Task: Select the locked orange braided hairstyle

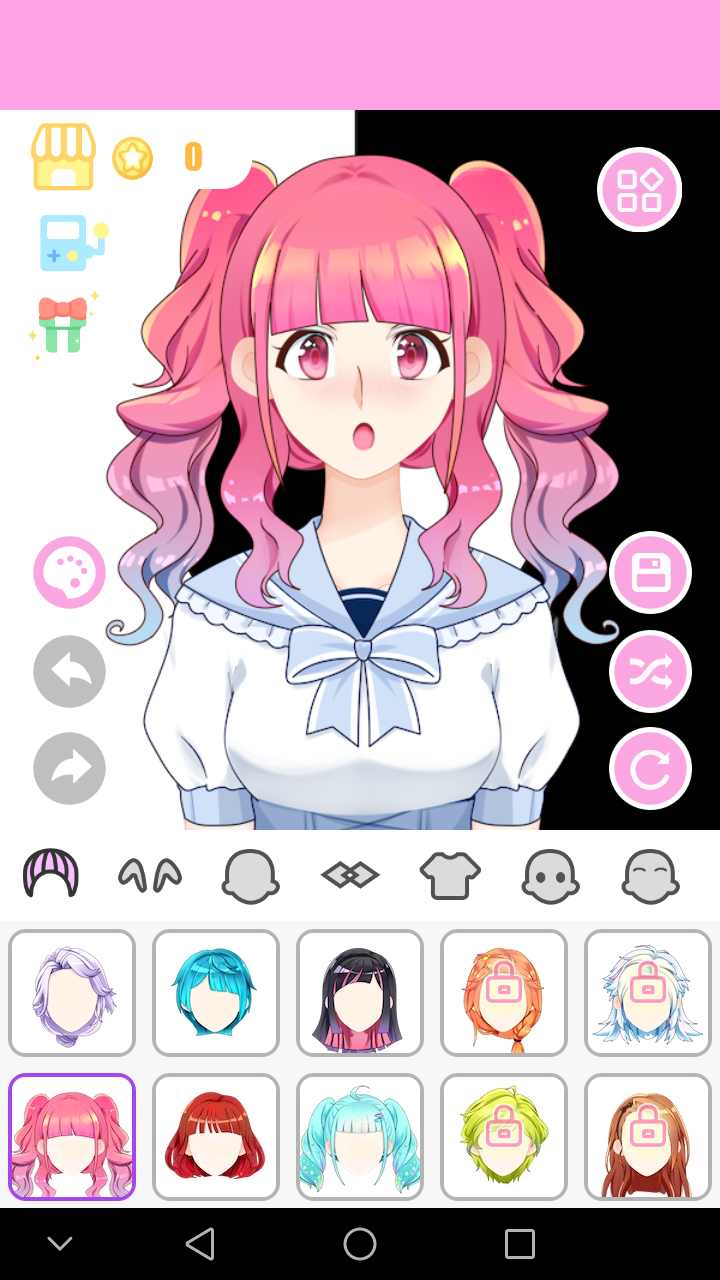Action: [504, 992]
